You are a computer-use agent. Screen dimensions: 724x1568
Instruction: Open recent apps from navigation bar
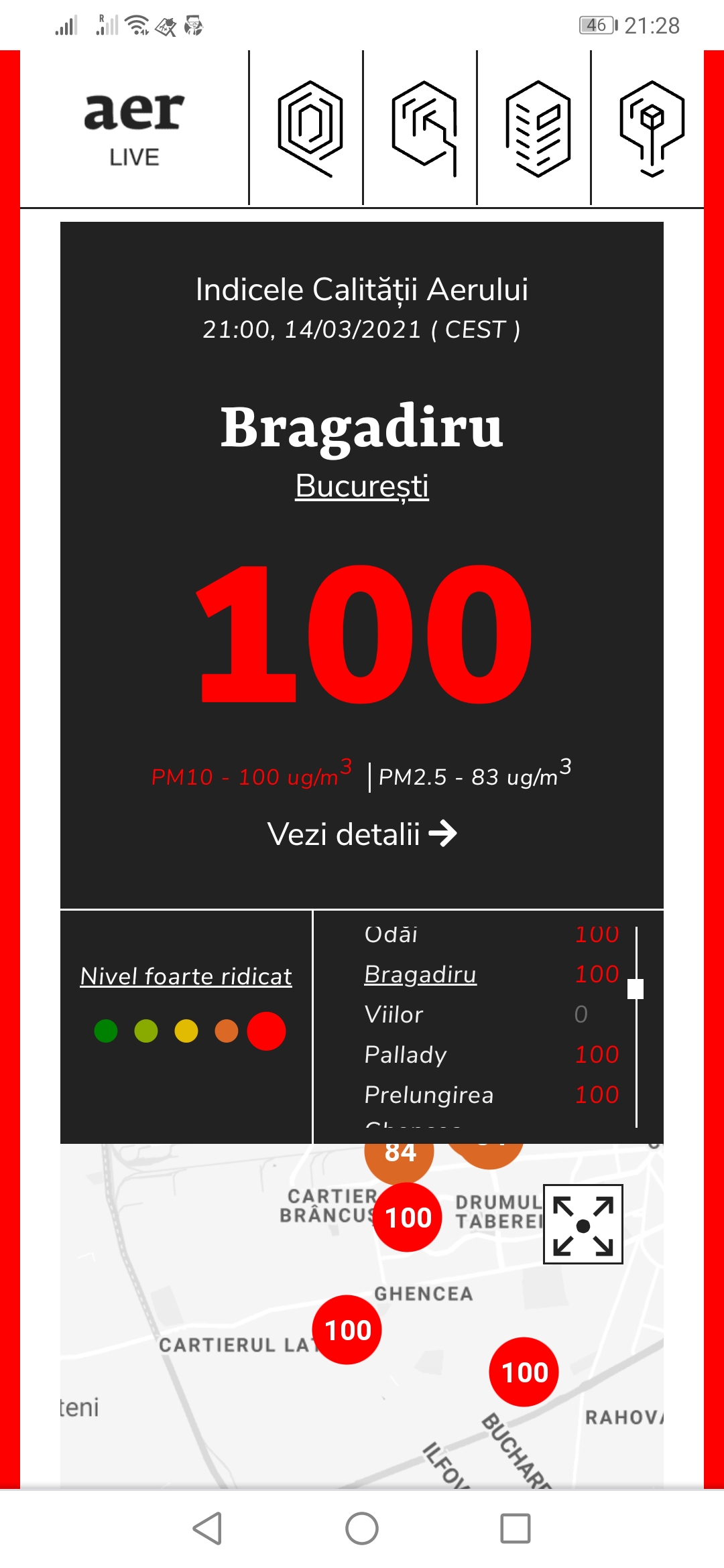click(x=516, y=1528)
